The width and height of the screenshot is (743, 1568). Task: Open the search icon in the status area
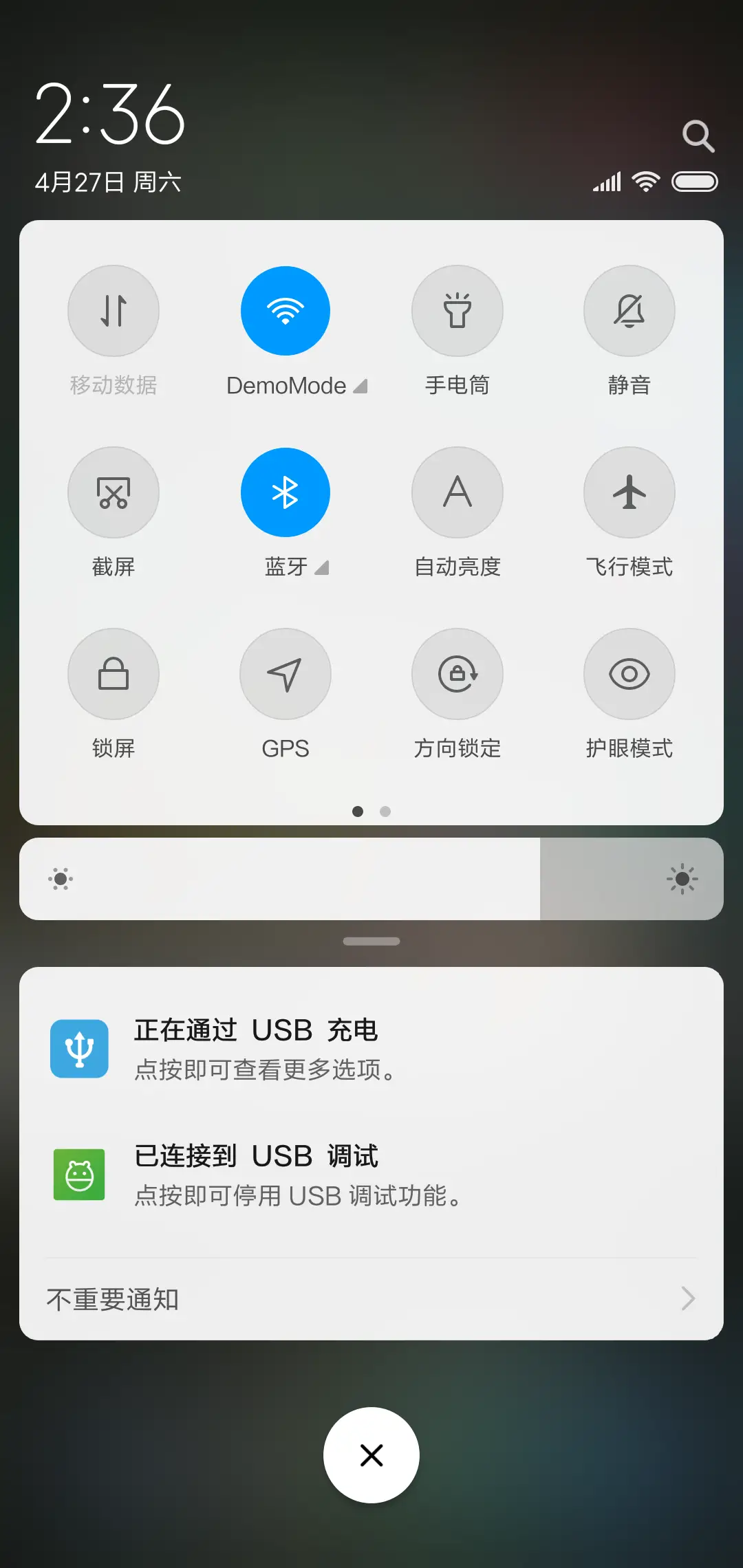699,135
